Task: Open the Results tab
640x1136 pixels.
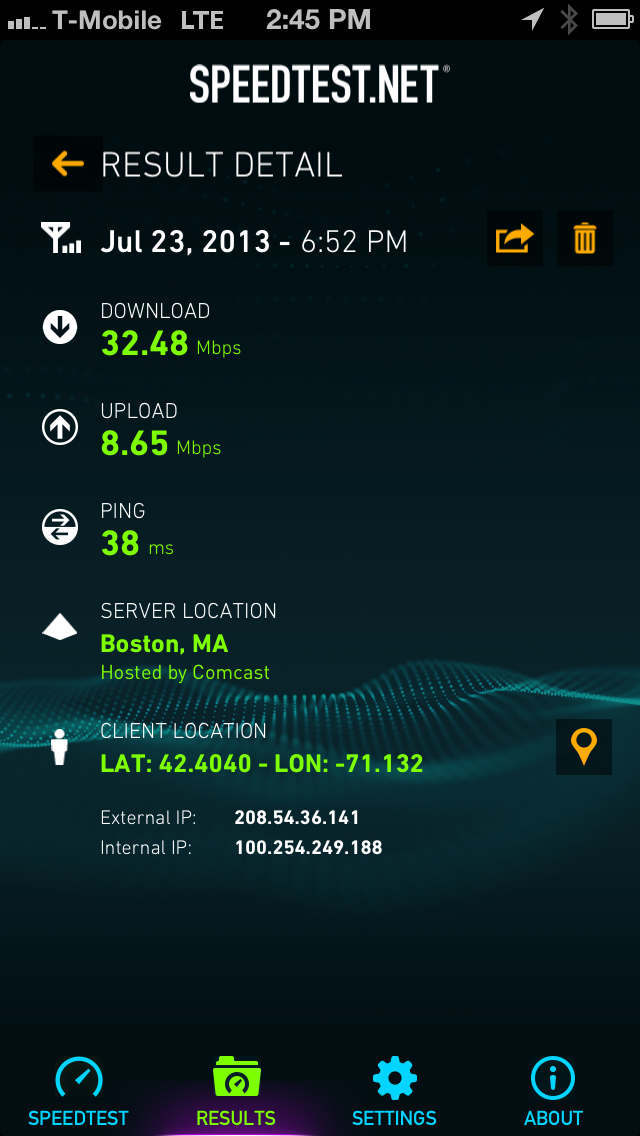Action: [x=236, y=1092]
